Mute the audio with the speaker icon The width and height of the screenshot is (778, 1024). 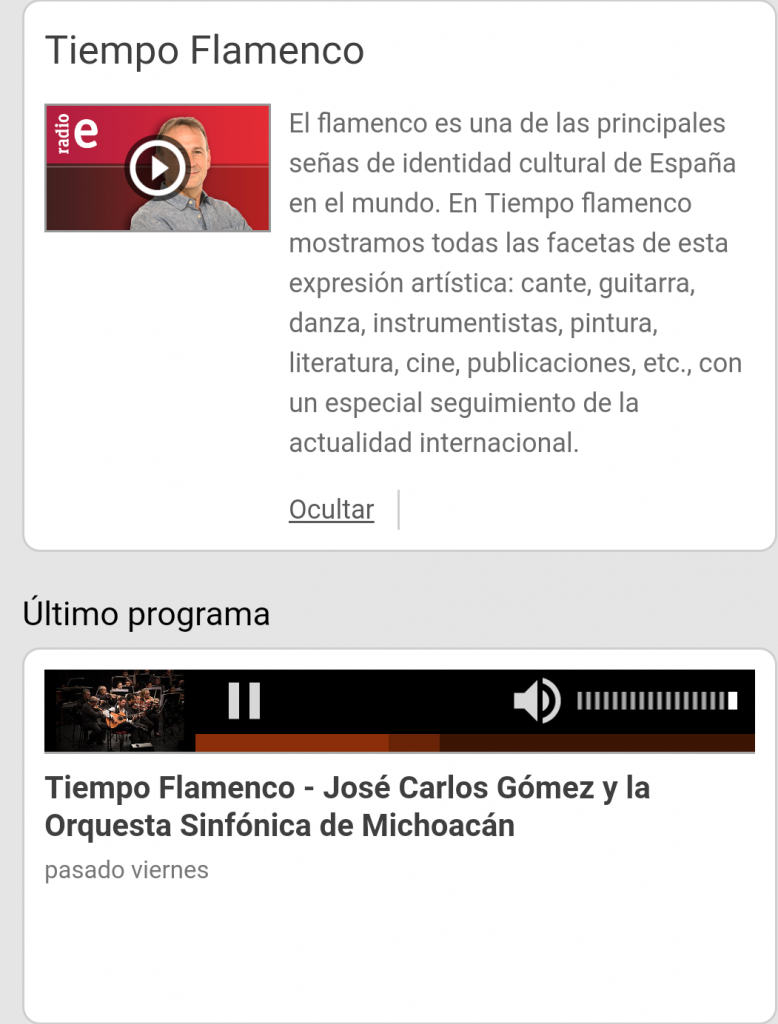click(x=536, y=700)
